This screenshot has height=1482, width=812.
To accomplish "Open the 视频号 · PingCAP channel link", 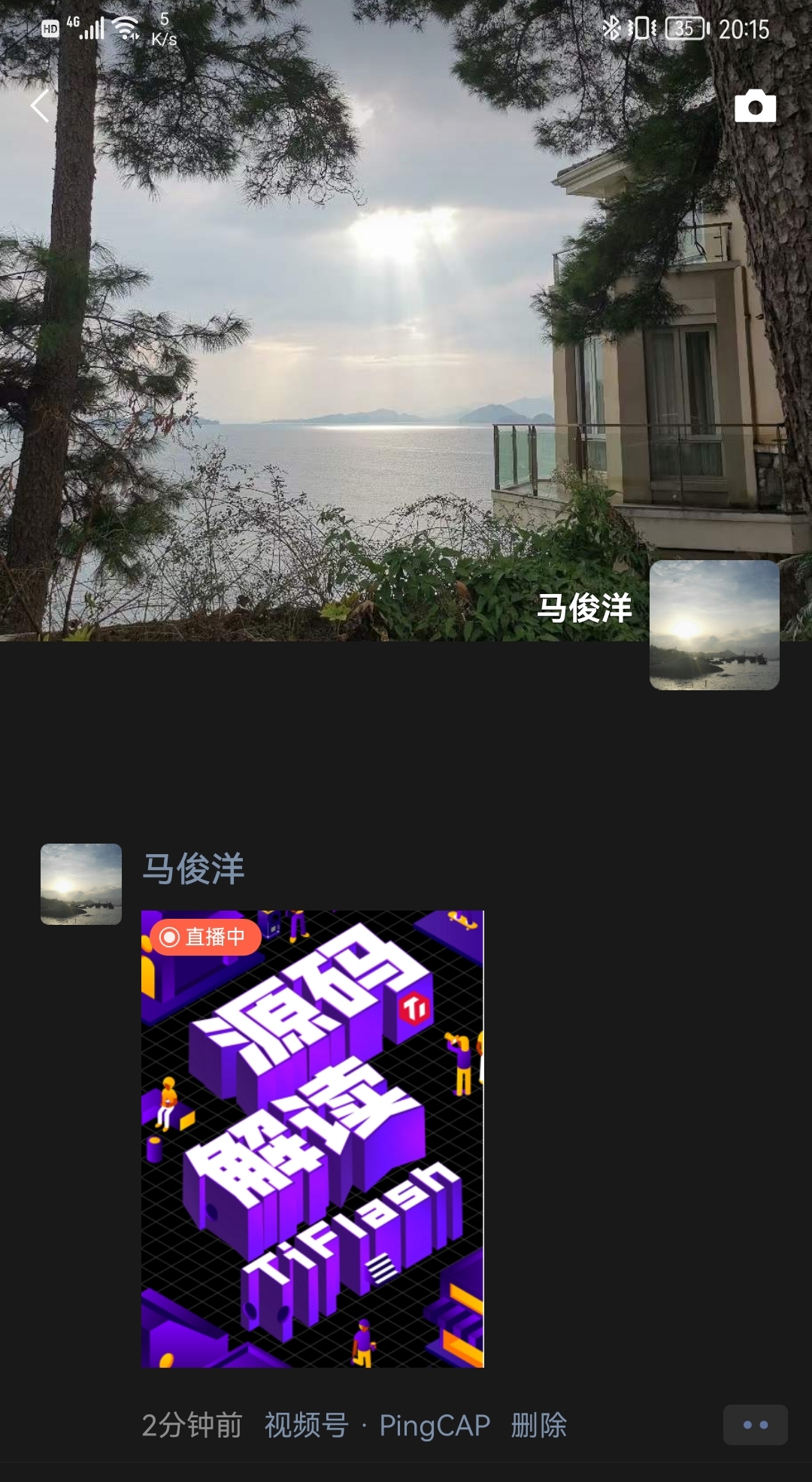I will (377, 1425).
